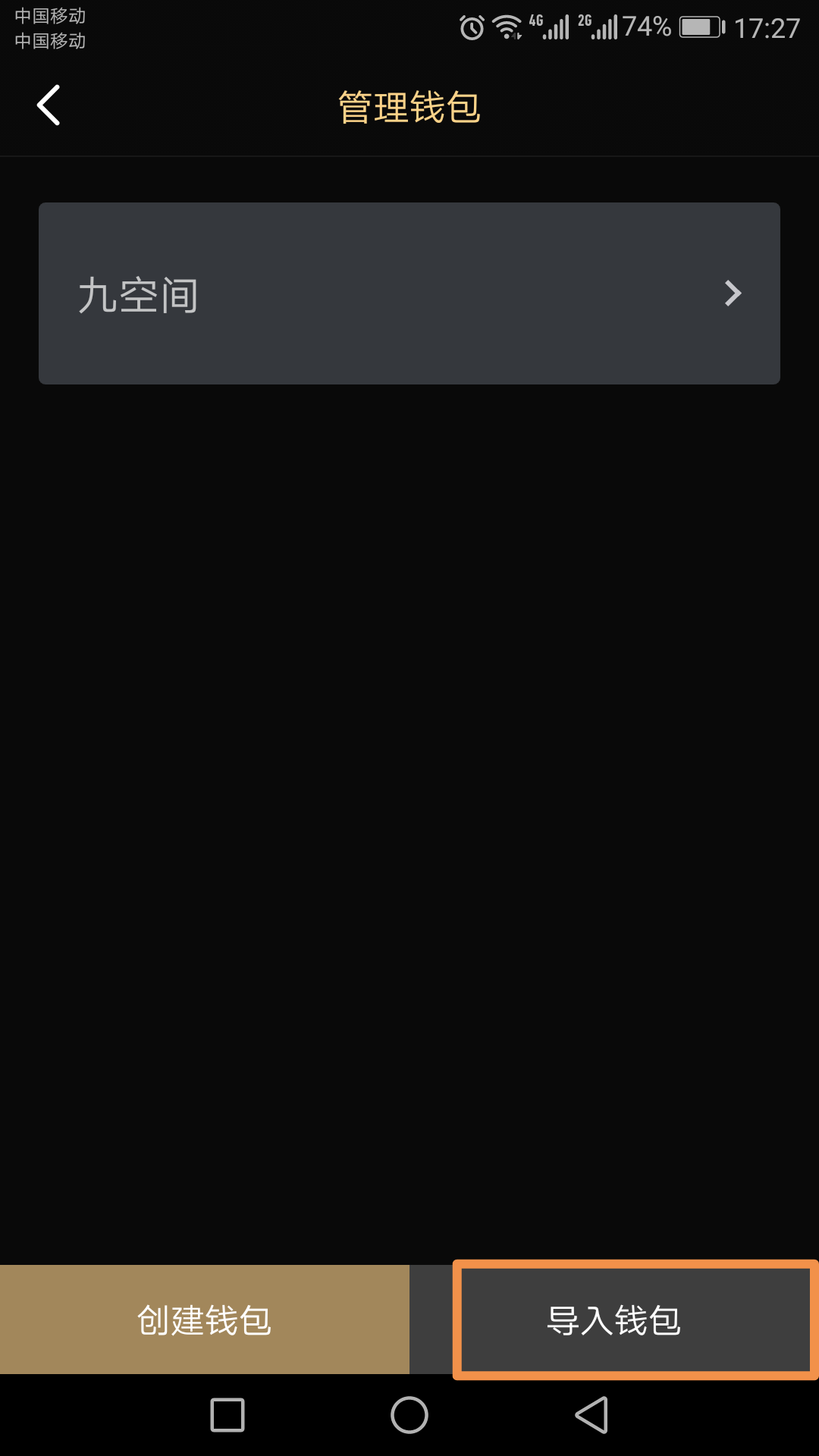
Task: Open the recent apps view
Action: [x=227, y=1415]
